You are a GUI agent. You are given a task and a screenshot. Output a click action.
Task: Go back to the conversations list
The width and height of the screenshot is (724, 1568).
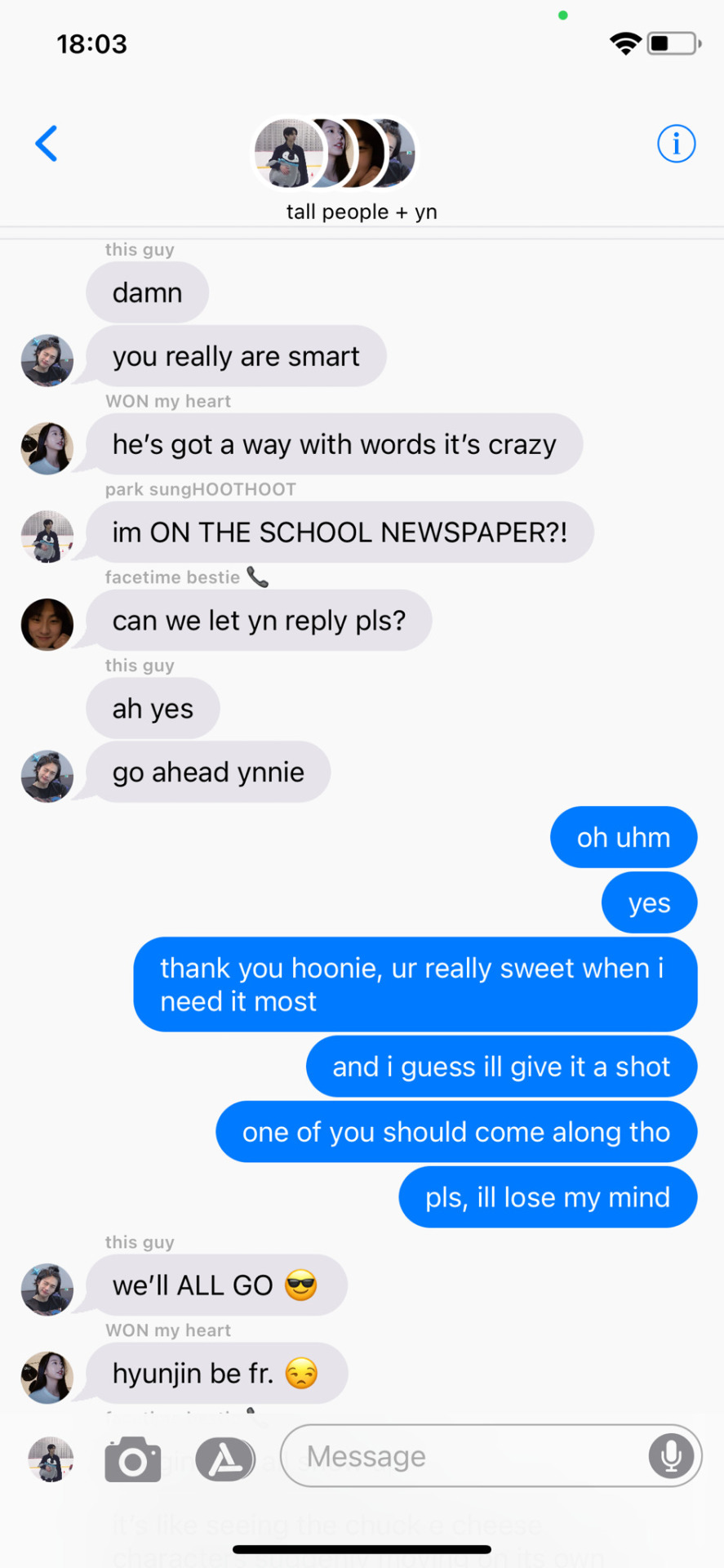47,144
